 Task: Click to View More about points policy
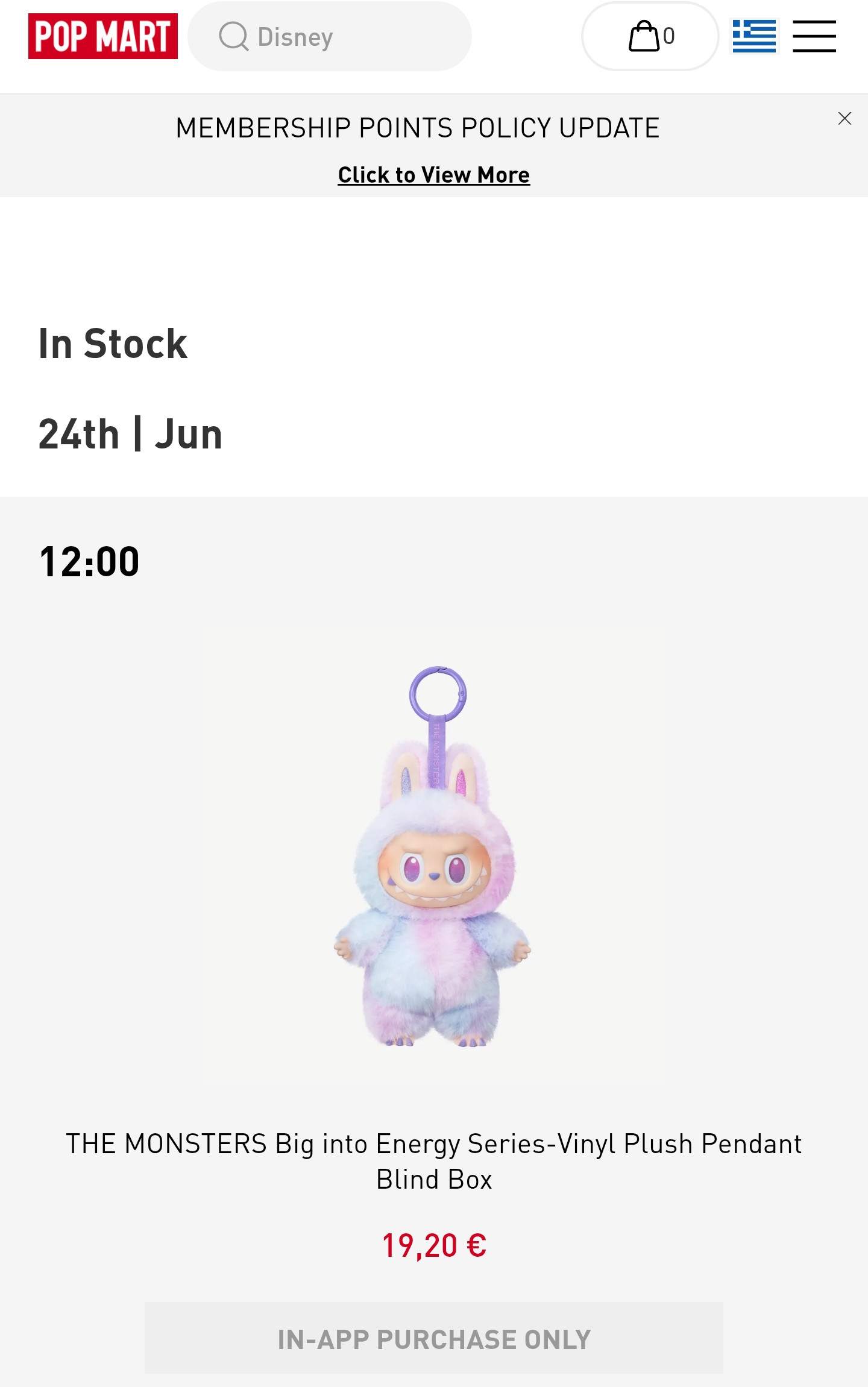pyautogui.click(x=433, y=175)
